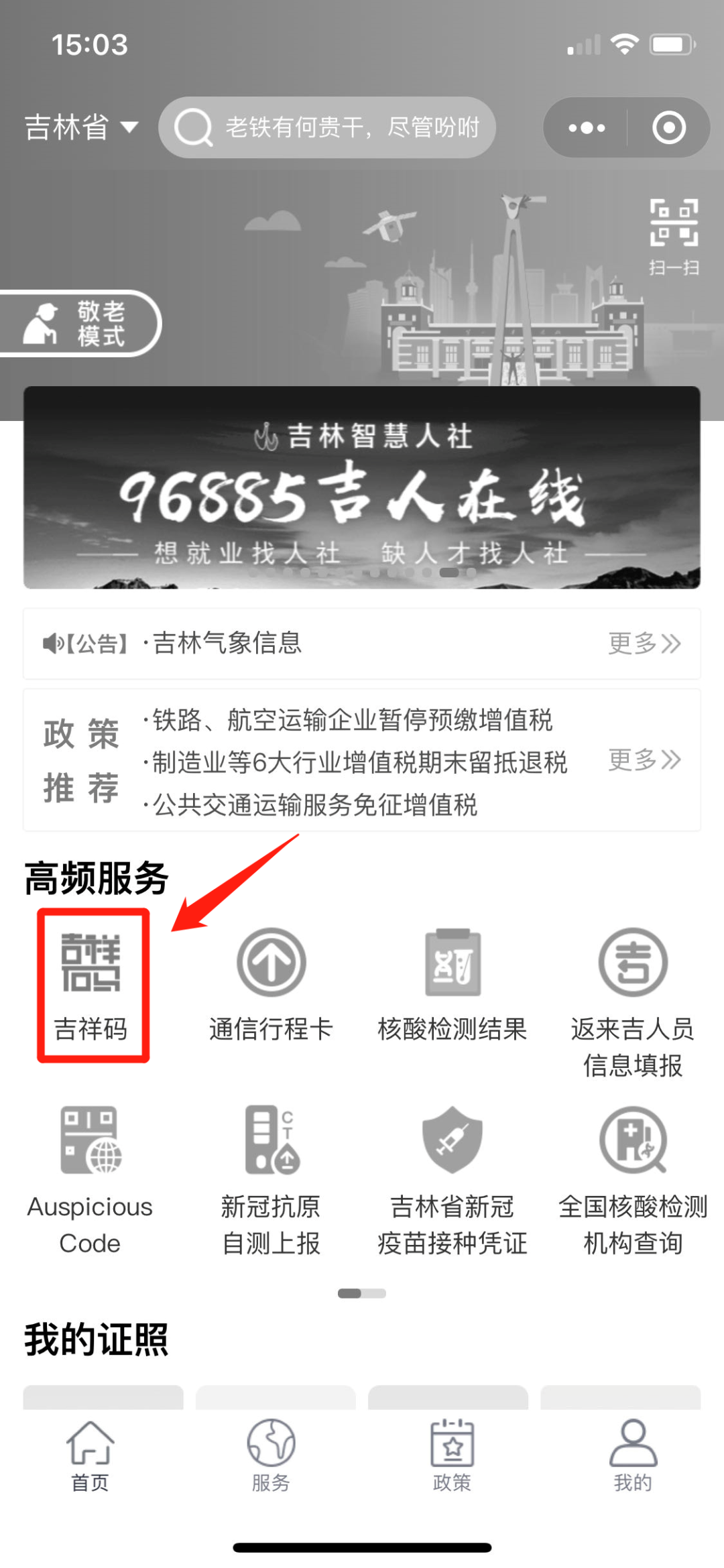Open 新冠抗原自测上报
The width and height of the screenshot is (724, 1568).
tap(271, 1180)
